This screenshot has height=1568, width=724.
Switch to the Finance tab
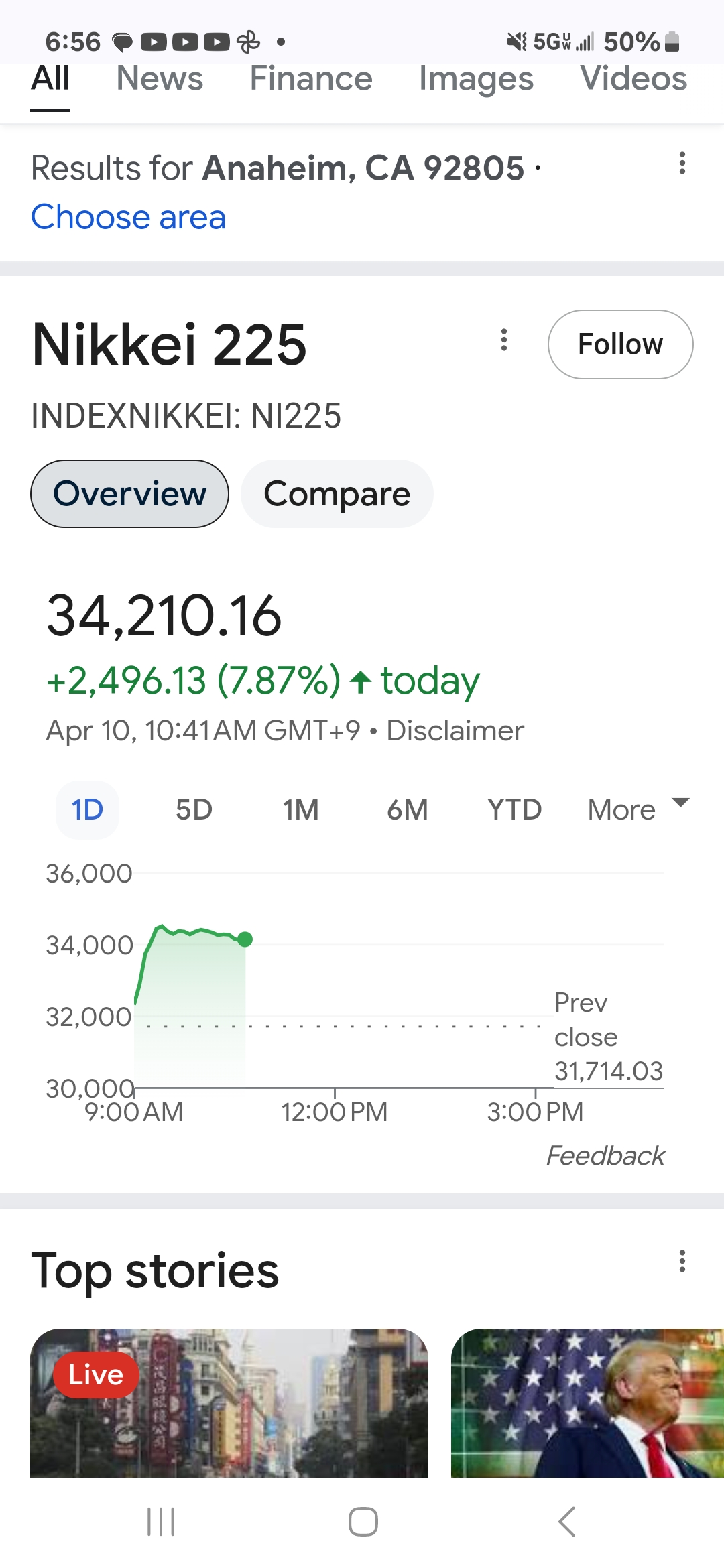(x=311, y=79)
